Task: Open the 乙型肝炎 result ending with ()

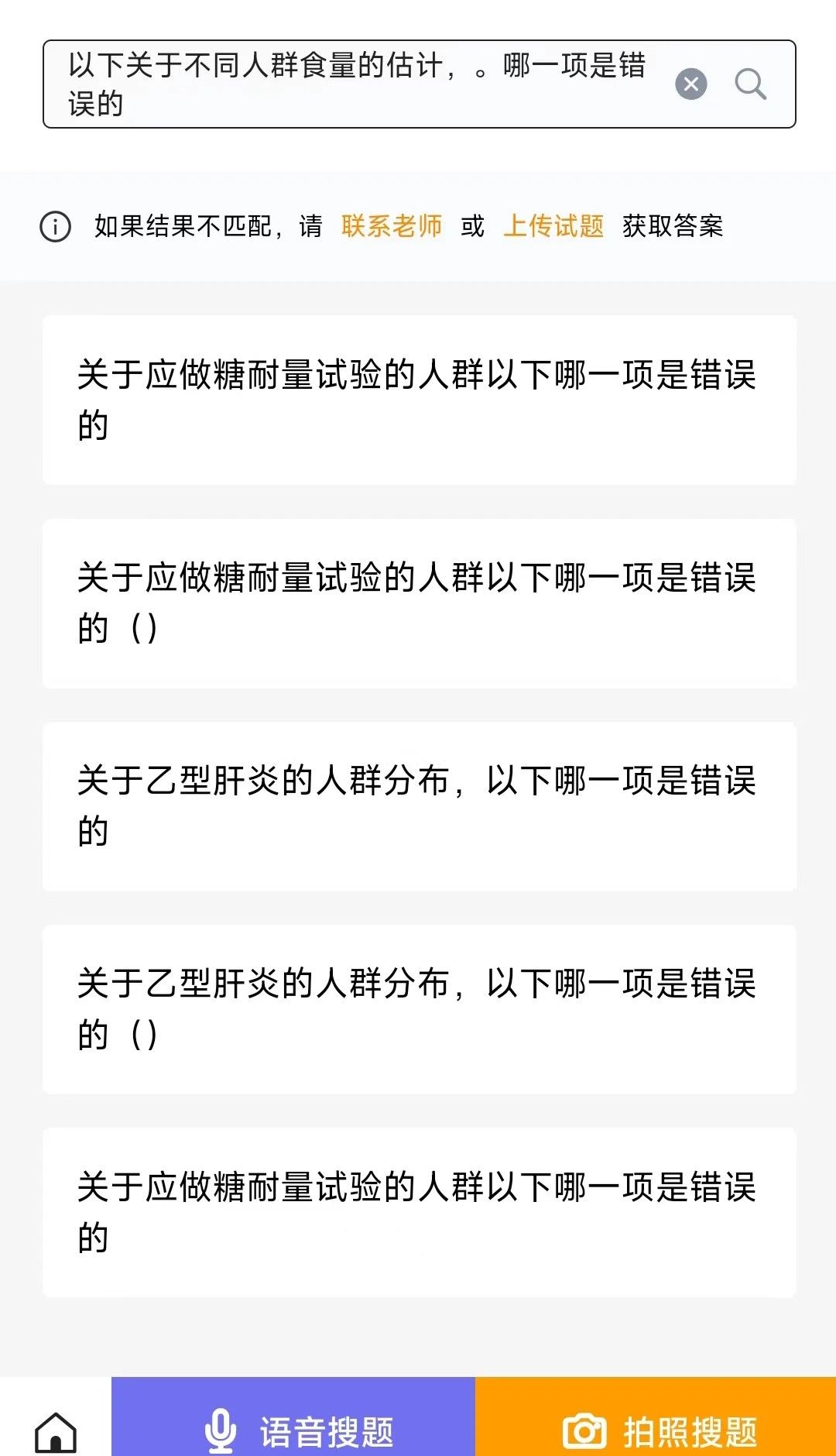Action: tap(419, 1009)
